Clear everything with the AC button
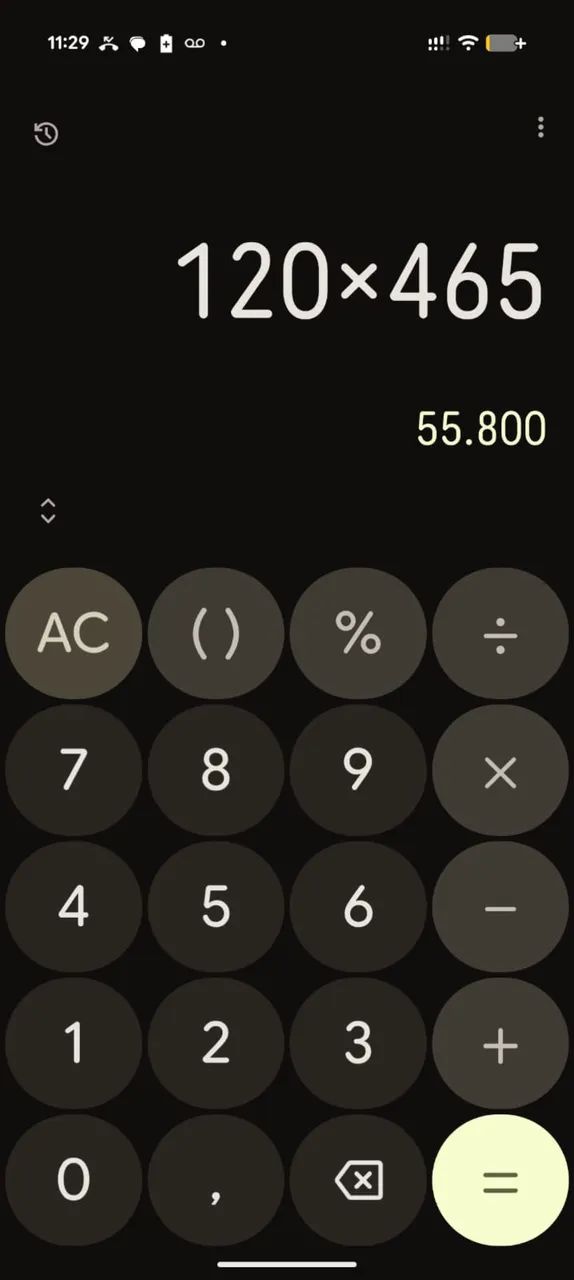The width and height of the screenshot is (574, 1280). (73, 633)
